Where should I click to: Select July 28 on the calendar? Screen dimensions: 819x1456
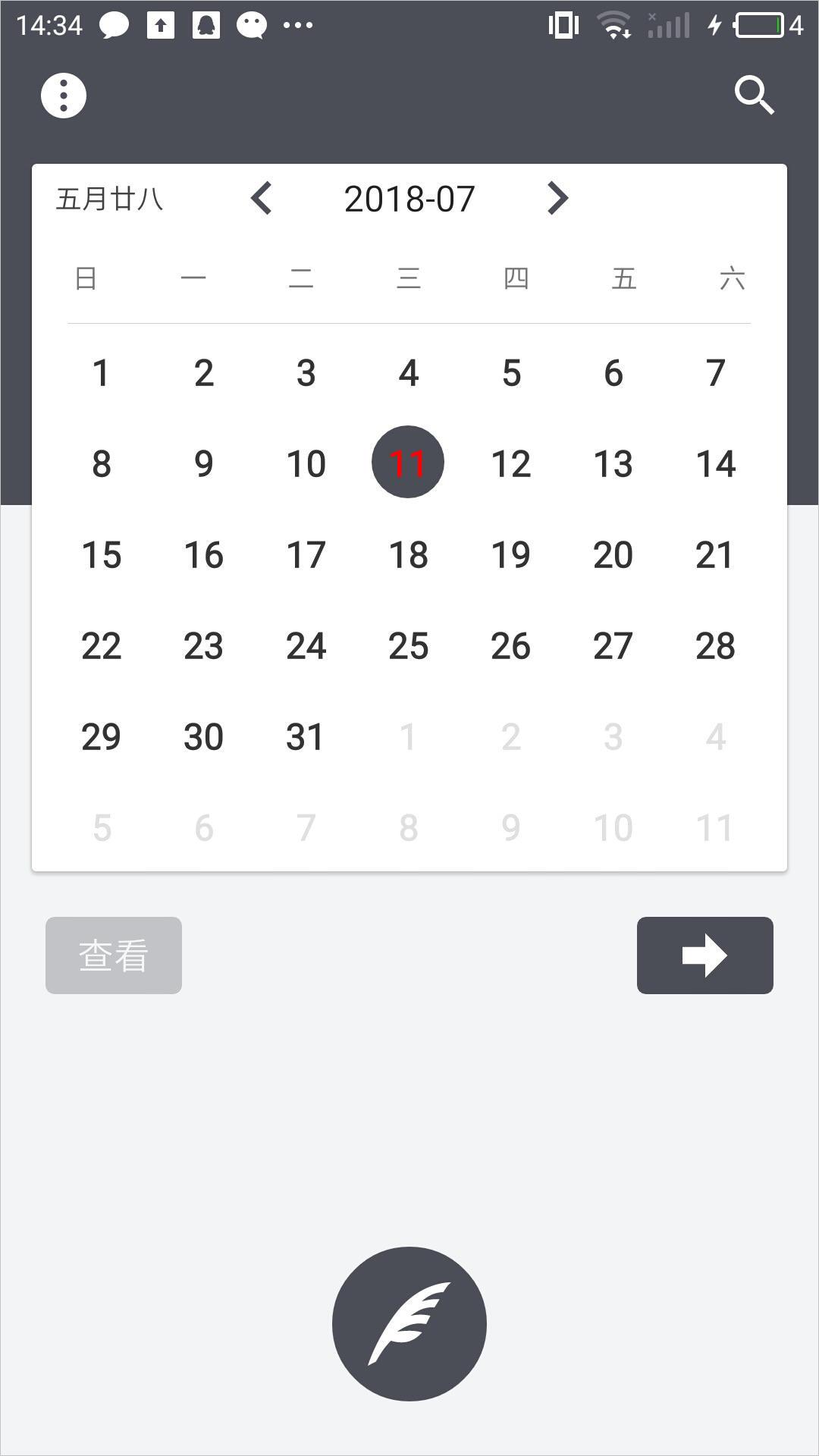(715, 646)
